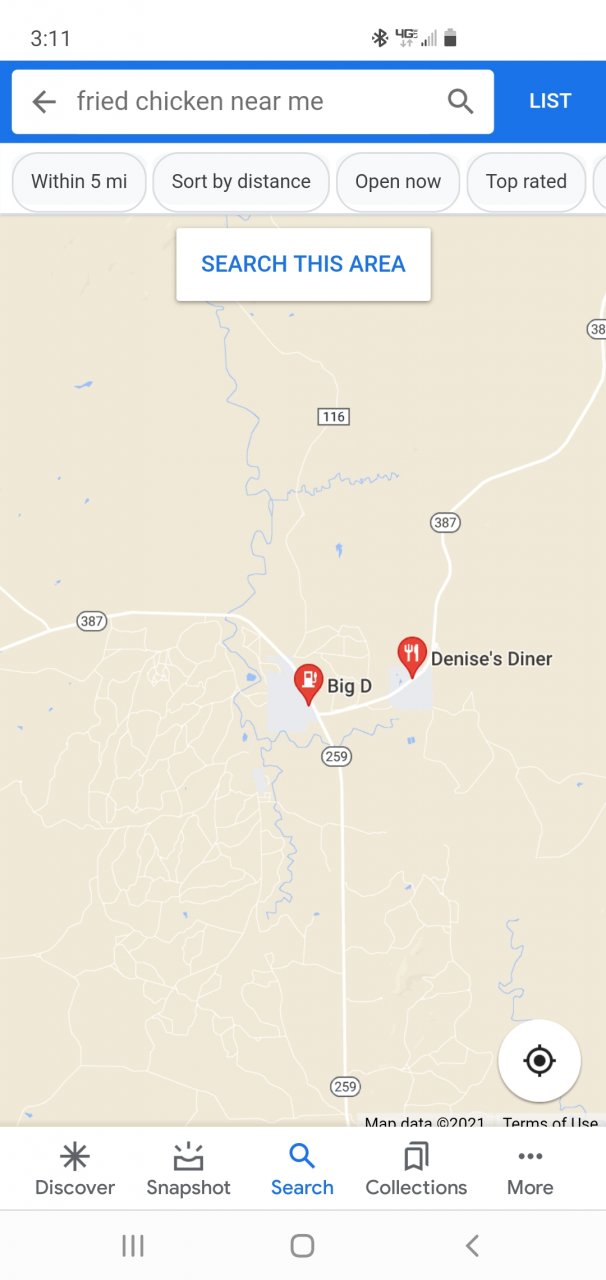Enable the 'Top rated' filter chip
This screenshot has width=606, height=1280.
[526, 182]
